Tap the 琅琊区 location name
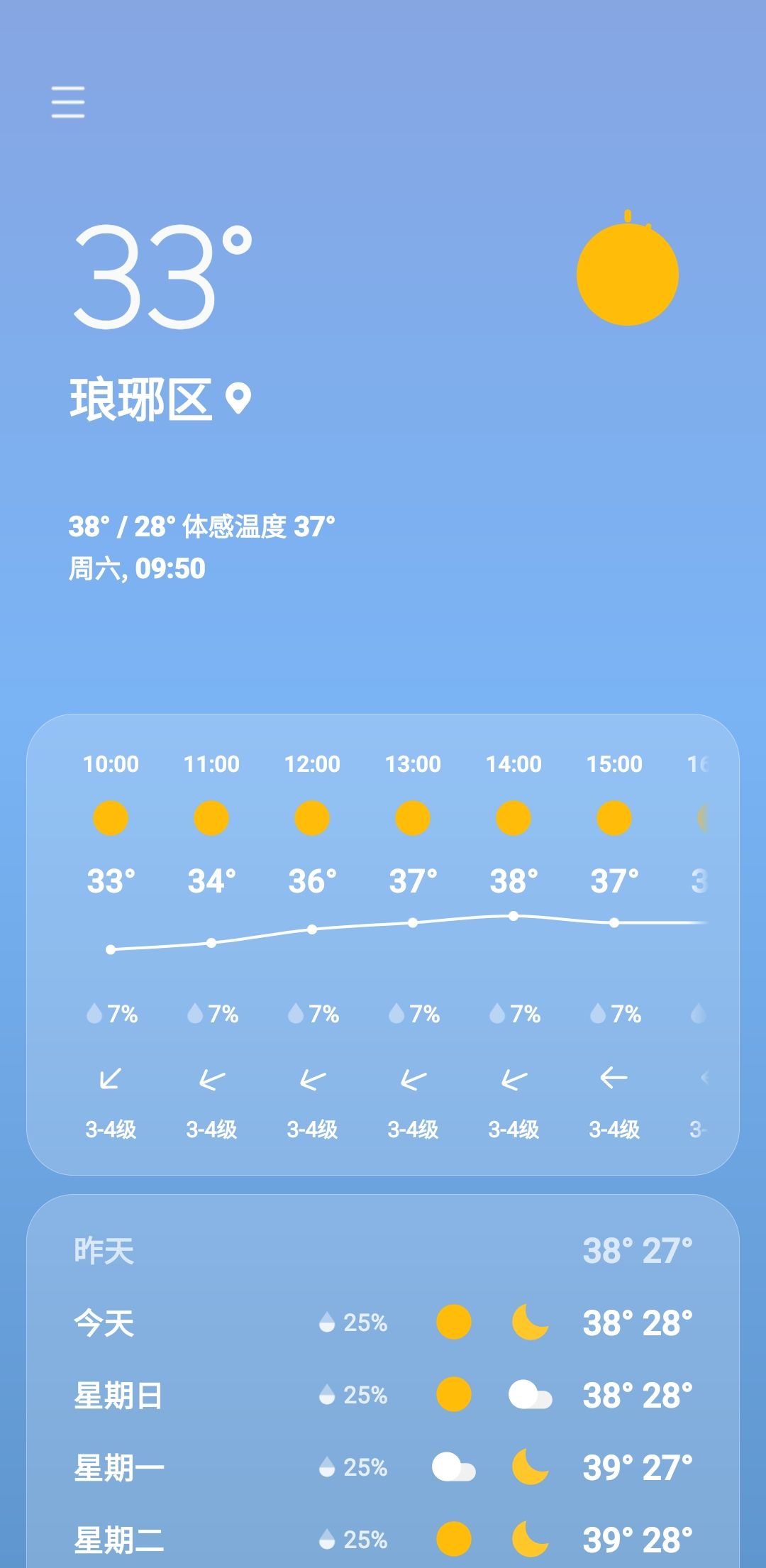766x1568 pixels. (141, 399)
